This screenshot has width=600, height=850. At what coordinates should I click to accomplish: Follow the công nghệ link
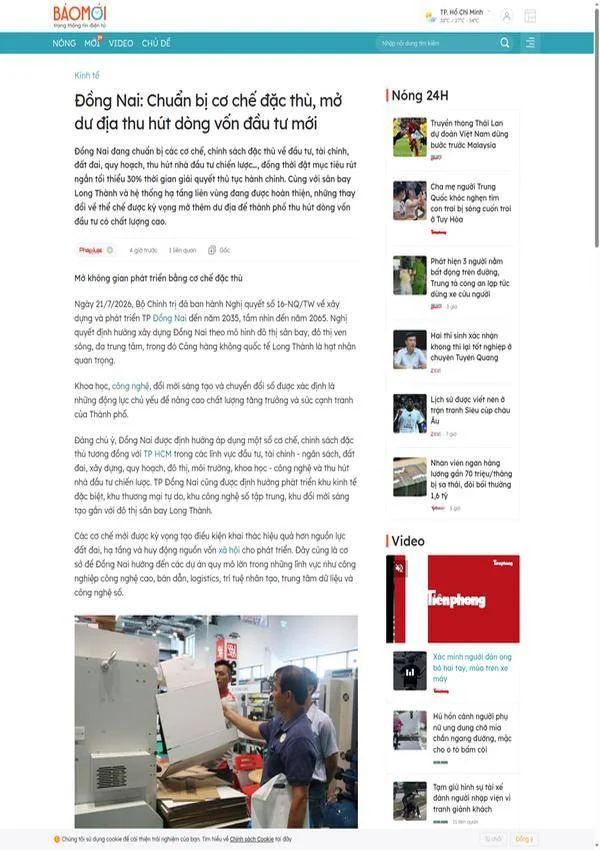click(x=130, y=386)
